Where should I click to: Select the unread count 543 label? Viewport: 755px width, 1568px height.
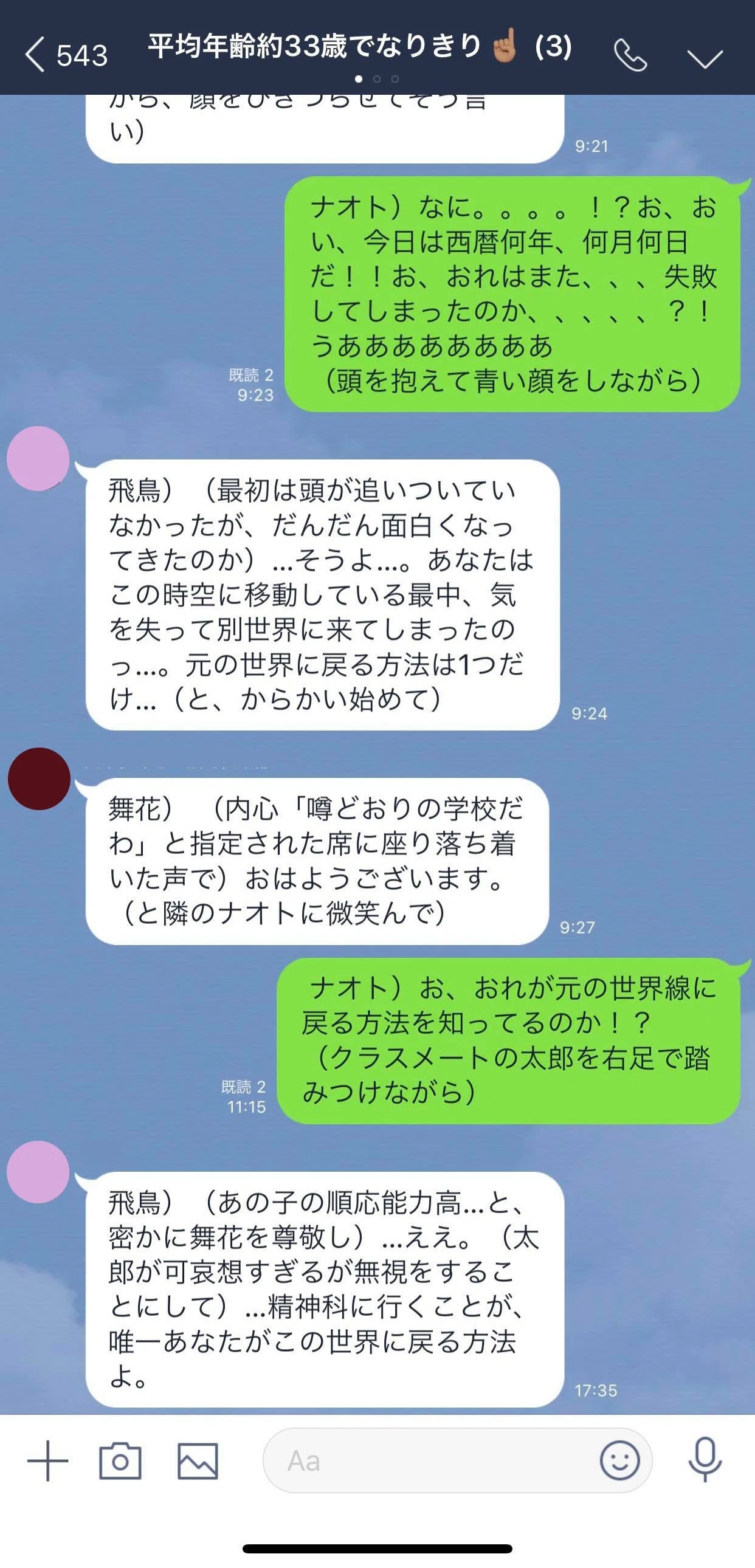coord(81,56)
